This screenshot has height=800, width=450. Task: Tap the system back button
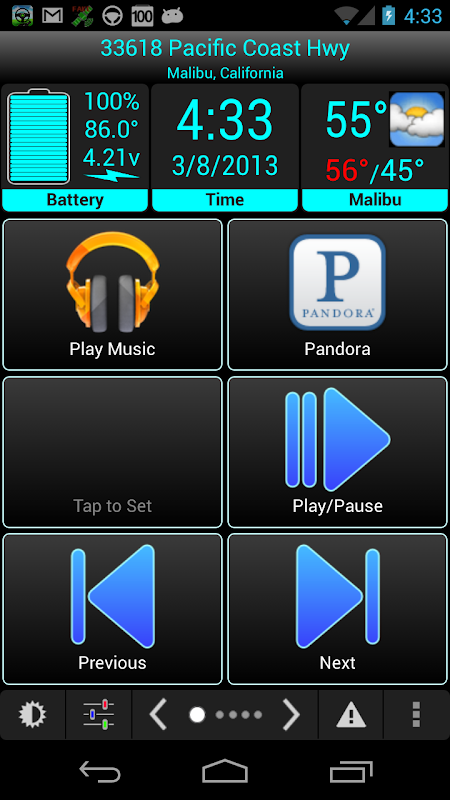click(x=100, y=771)
